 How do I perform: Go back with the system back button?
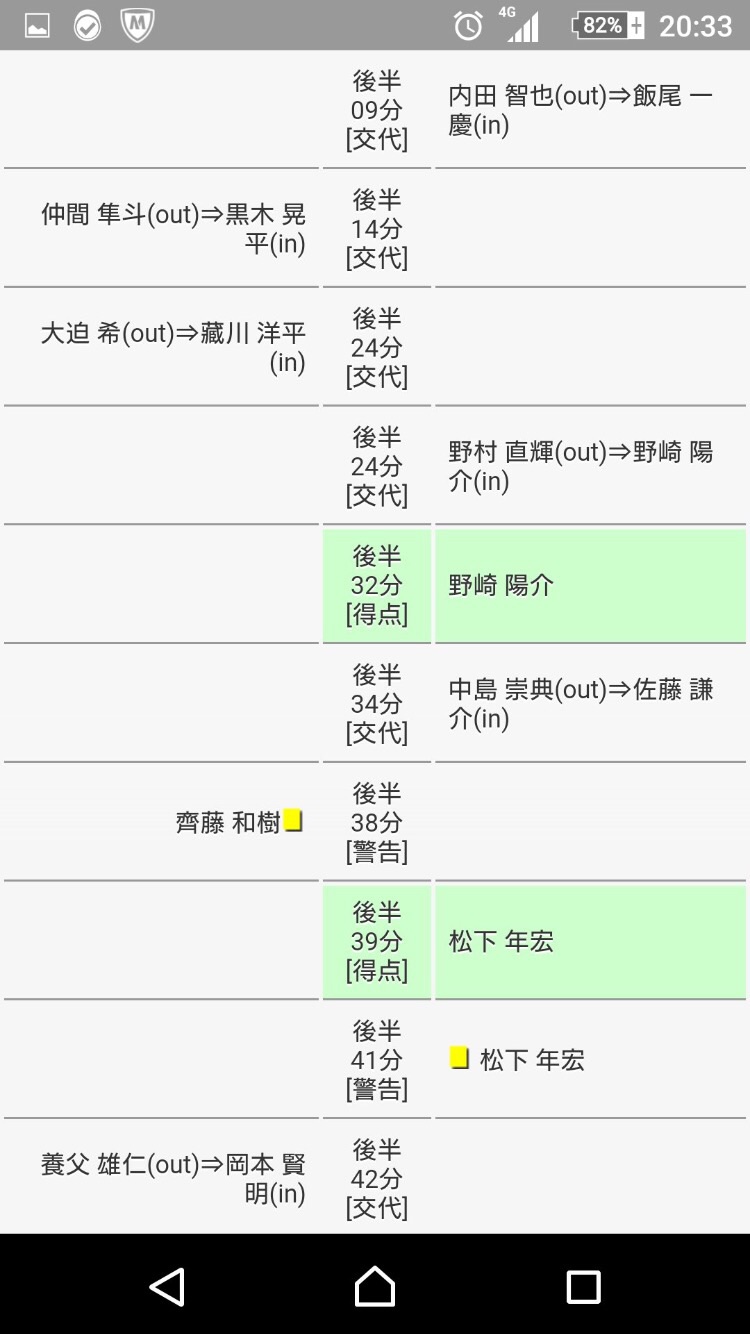click(167, 1286)
